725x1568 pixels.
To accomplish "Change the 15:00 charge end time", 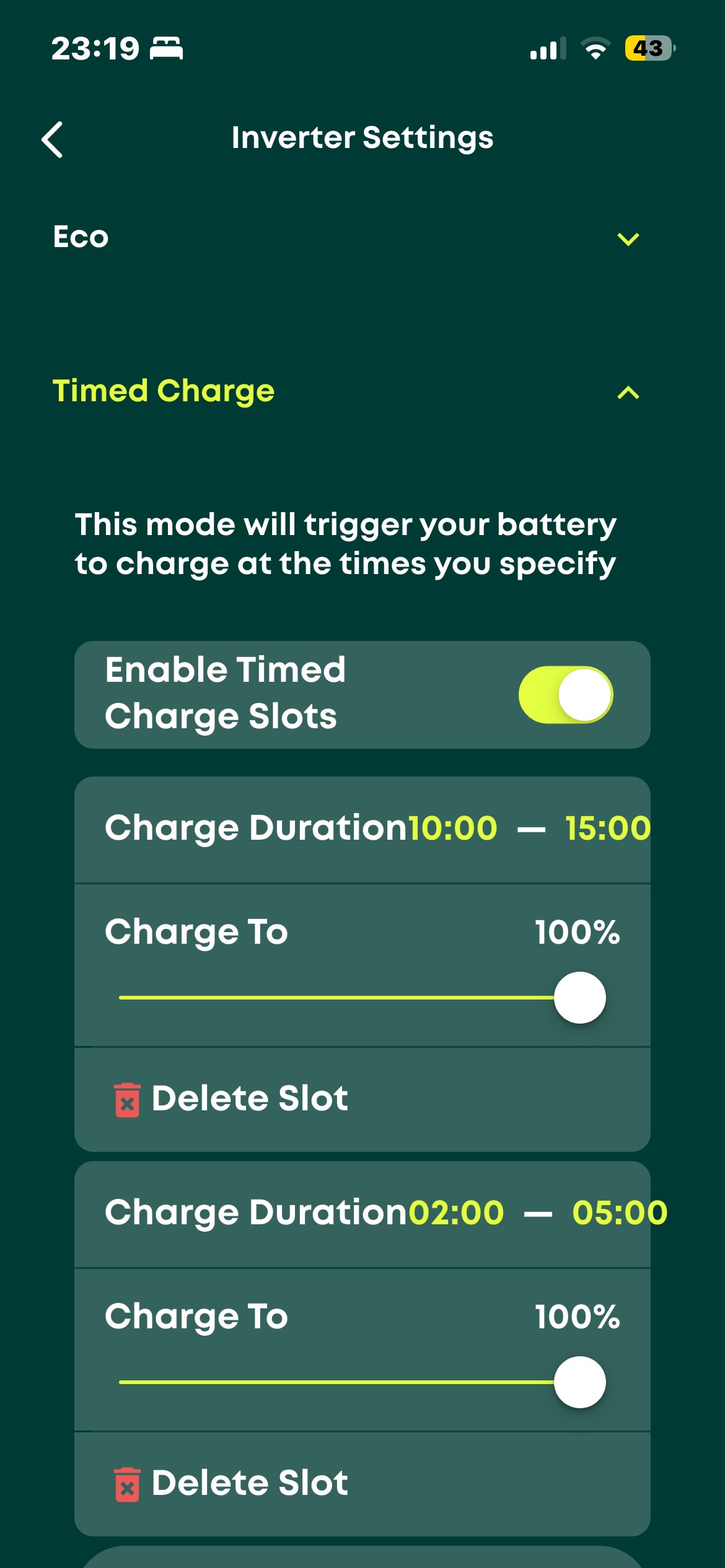I will 607,828.
